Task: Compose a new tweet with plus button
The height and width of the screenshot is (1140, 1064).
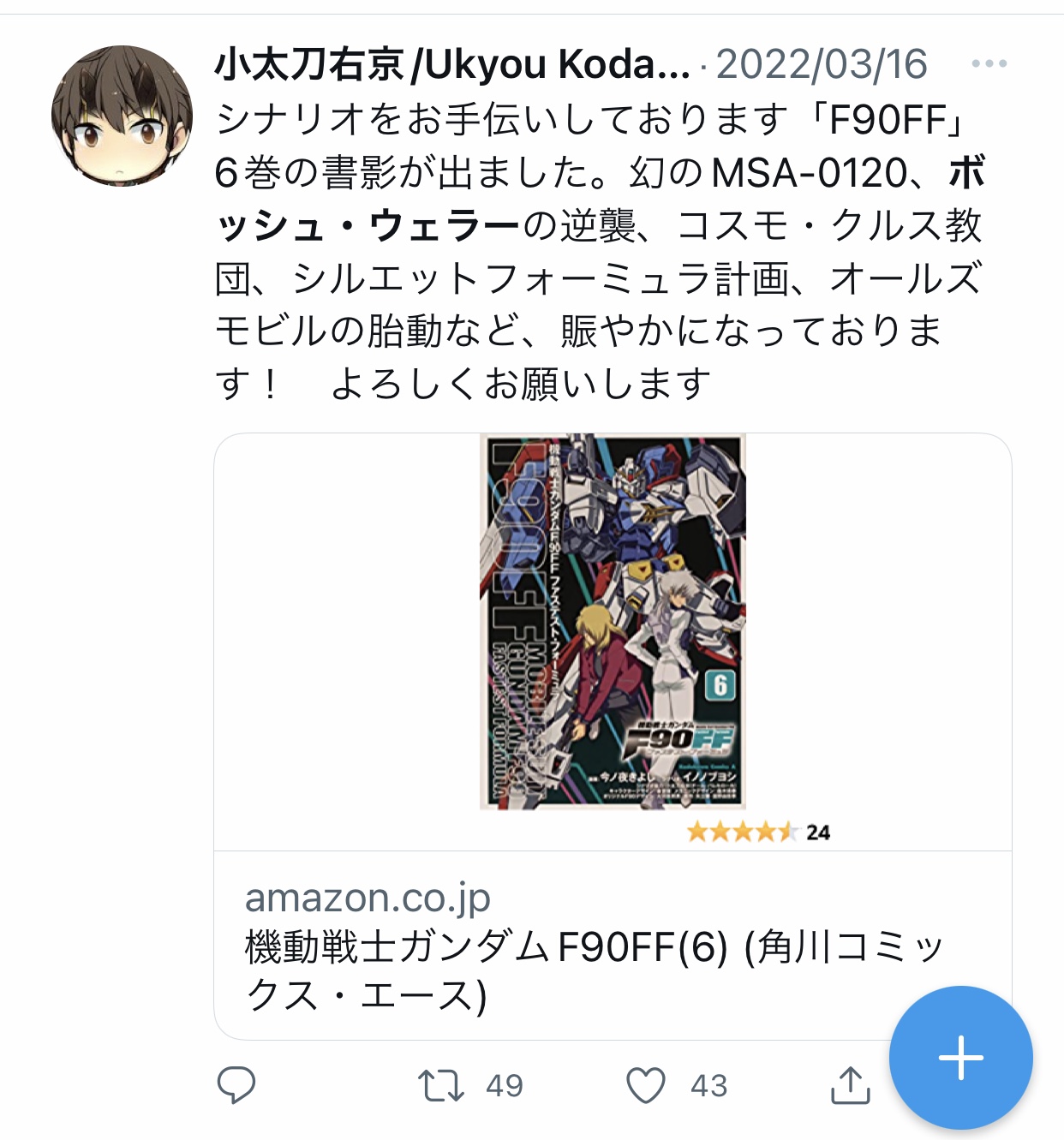Action: (960, 1058)
